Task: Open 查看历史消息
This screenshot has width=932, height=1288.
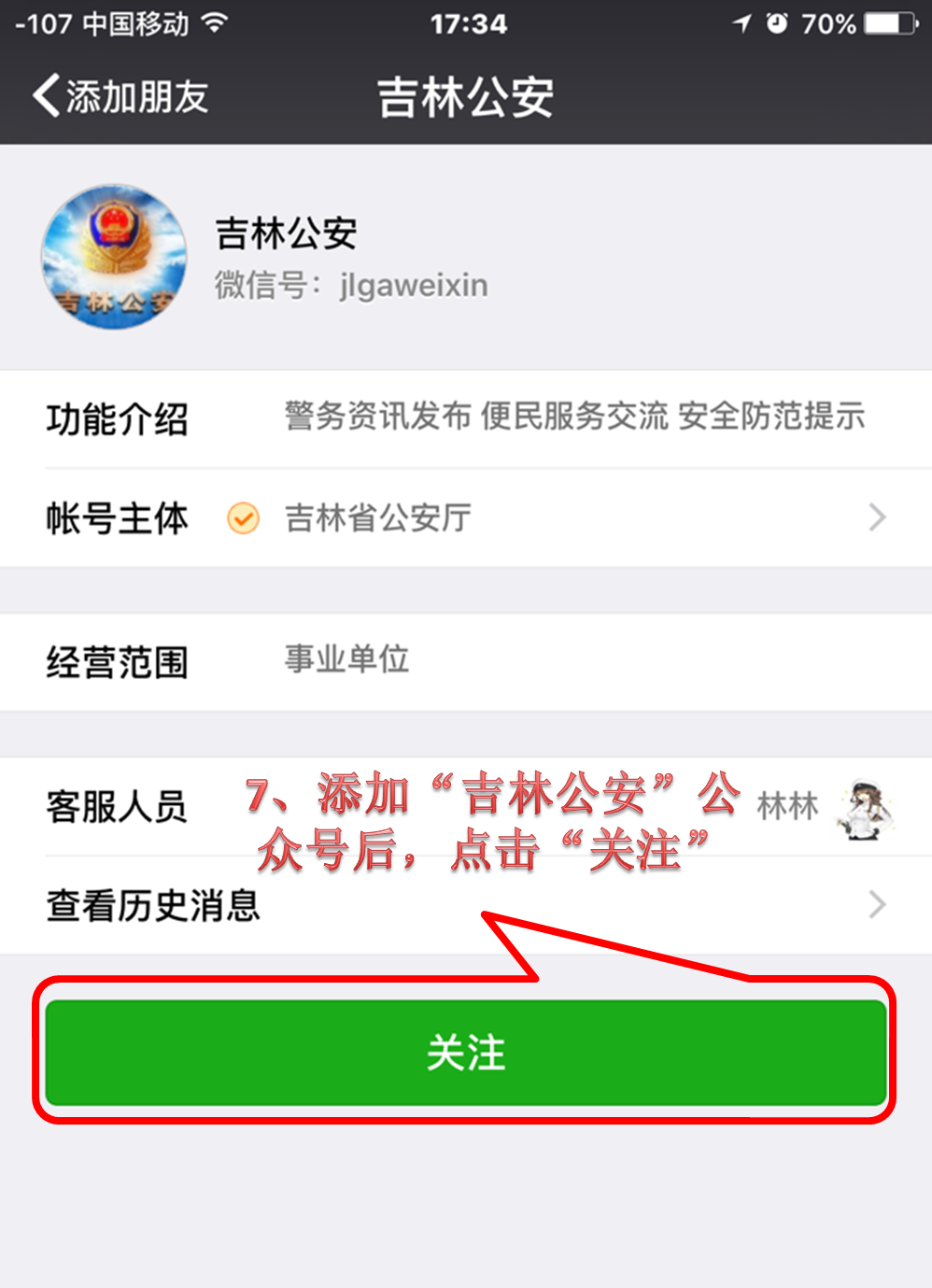Action: pos(465,905)
